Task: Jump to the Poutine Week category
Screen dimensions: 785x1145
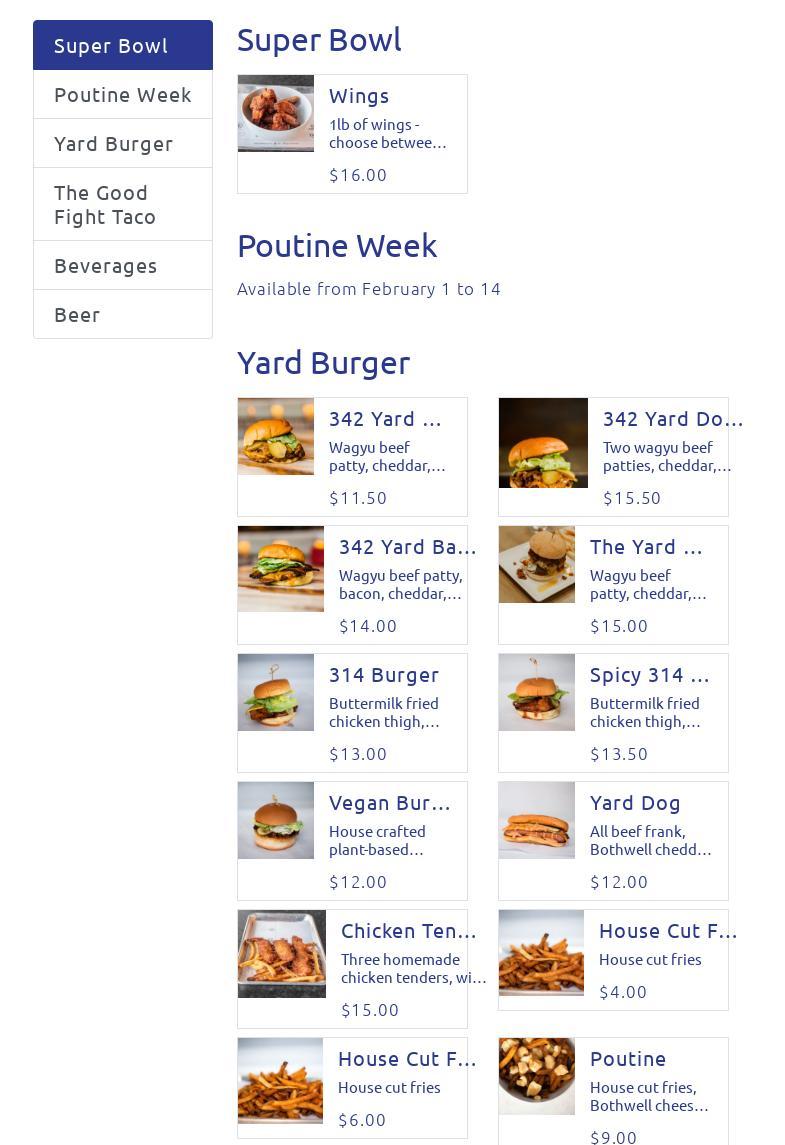Action: pyautogui.click(x=122, y=95)
